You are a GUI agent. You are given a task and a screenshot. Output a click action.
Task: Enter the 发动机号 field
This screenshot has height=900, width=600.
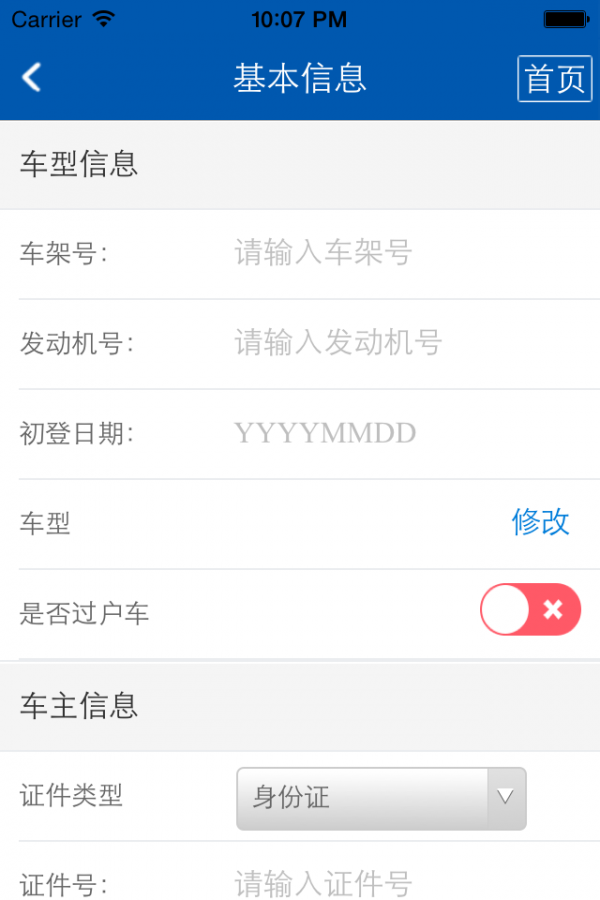click(x=400, y=343)
